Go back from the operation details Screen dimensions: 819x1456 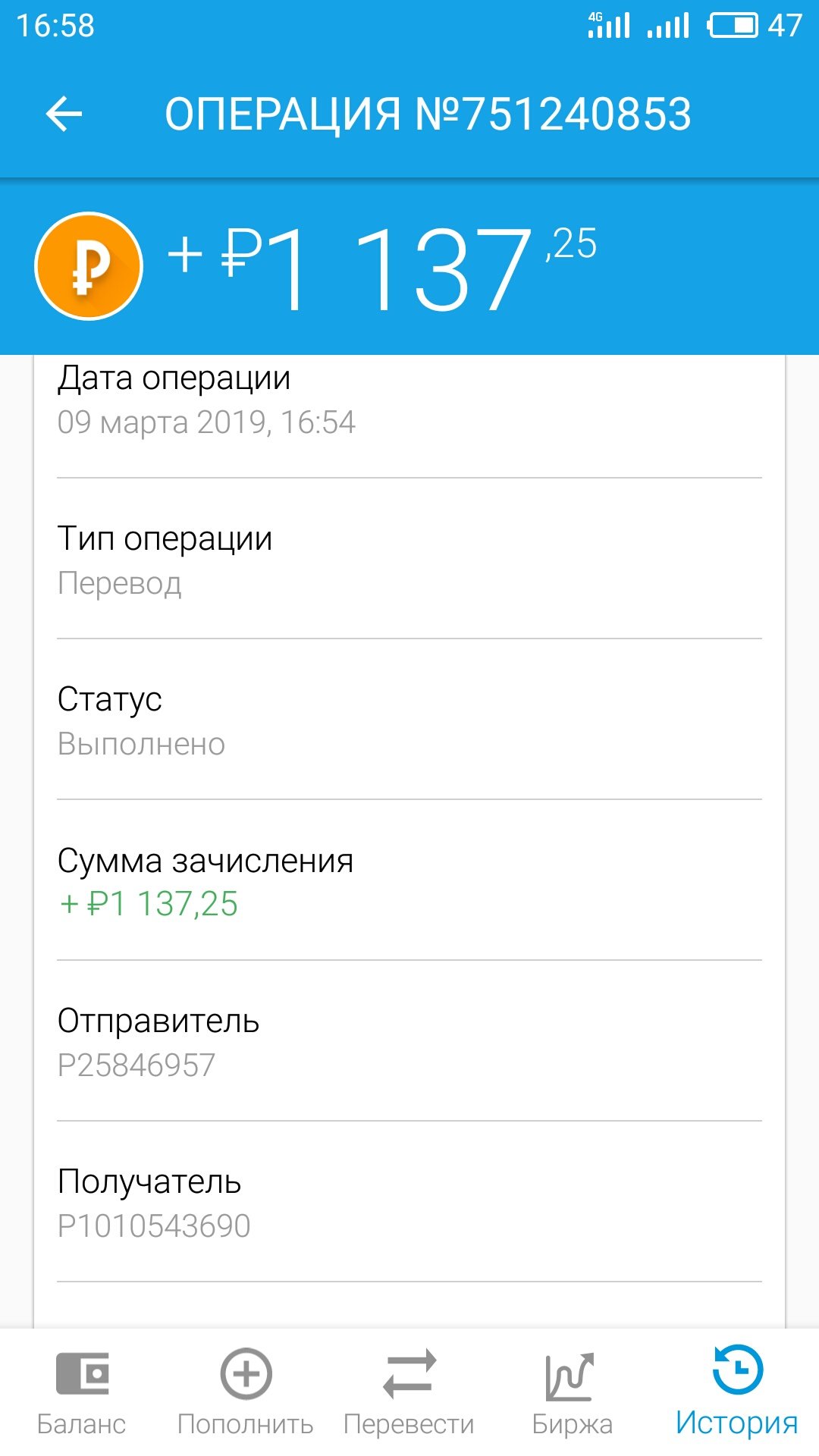point(64,115)
